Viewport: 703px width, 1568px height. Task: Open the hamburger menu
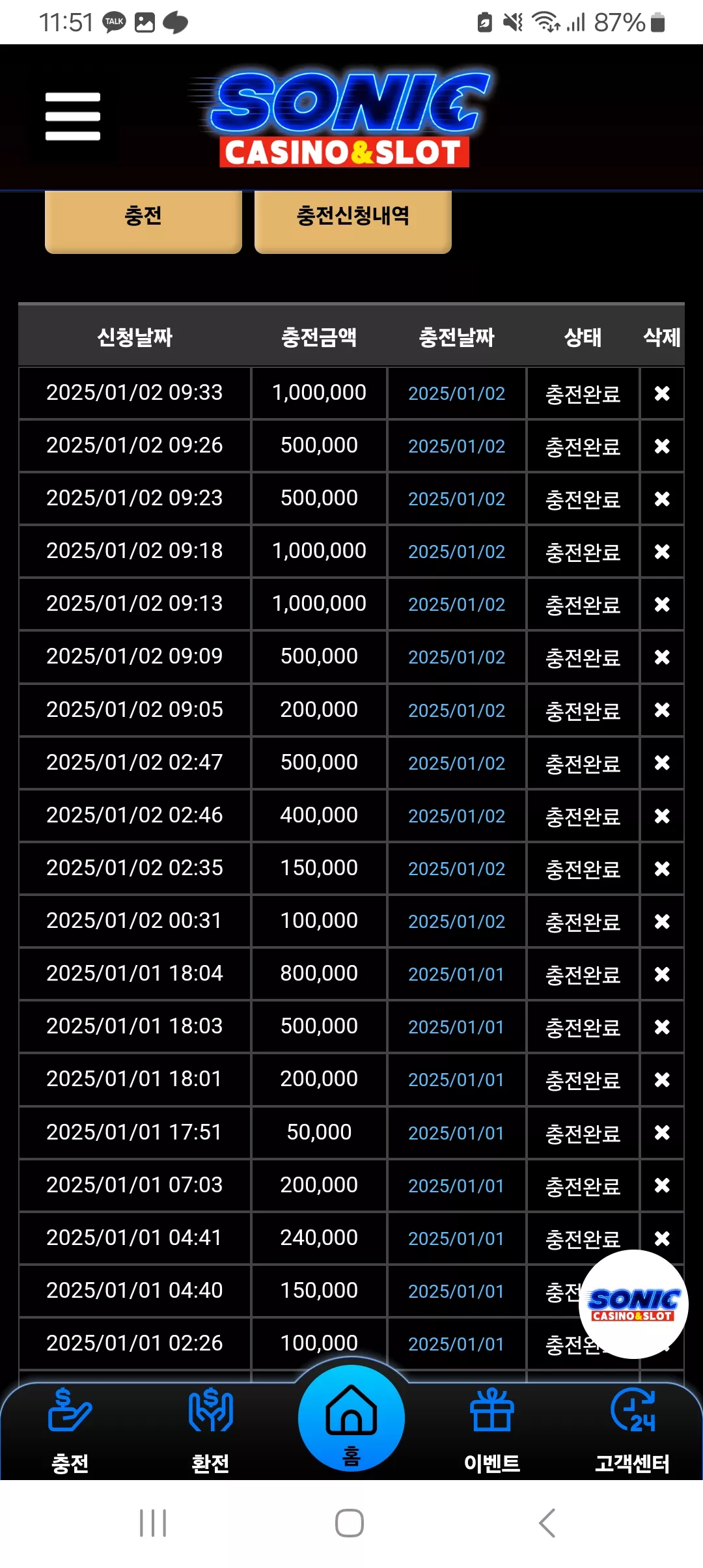(x=73, y=117)
